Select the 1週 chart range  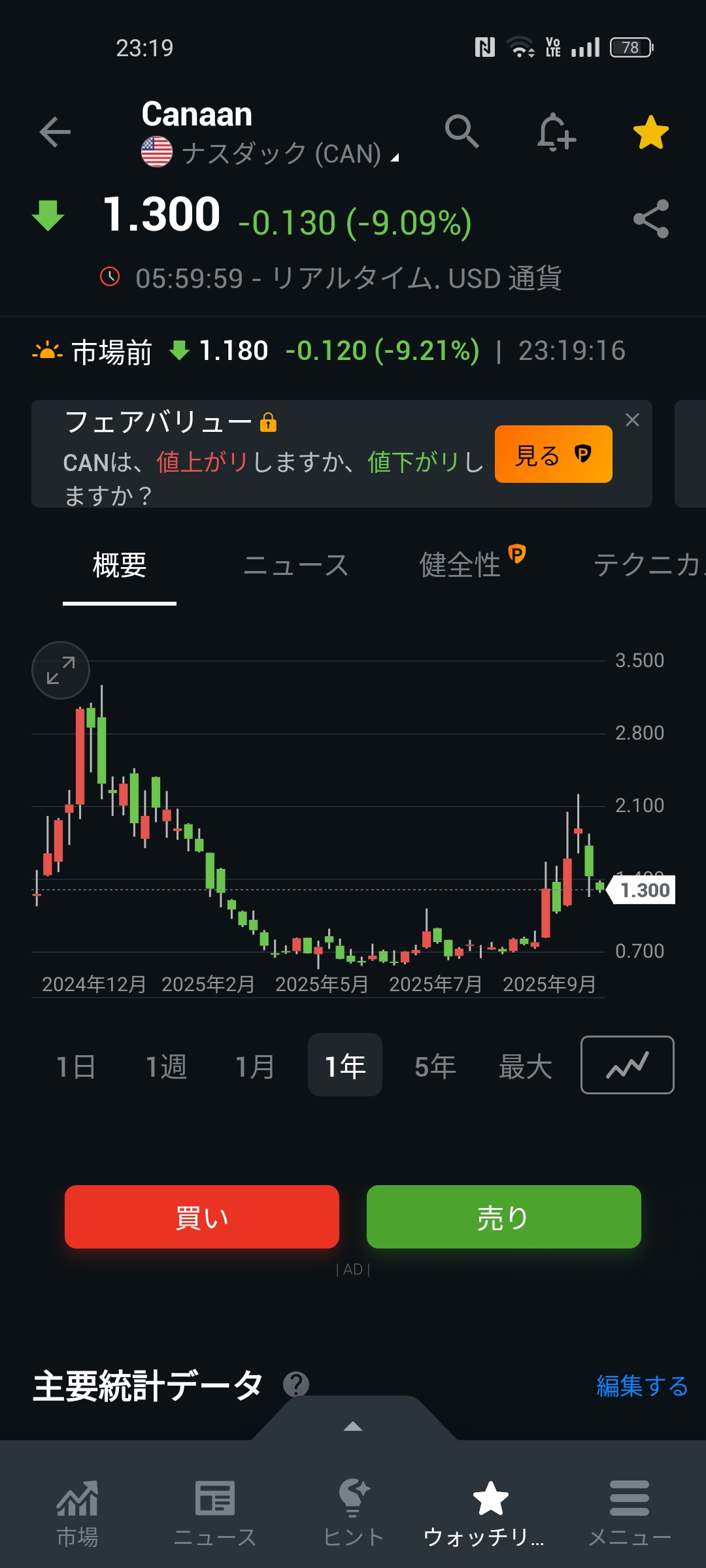pos(165,1066)
